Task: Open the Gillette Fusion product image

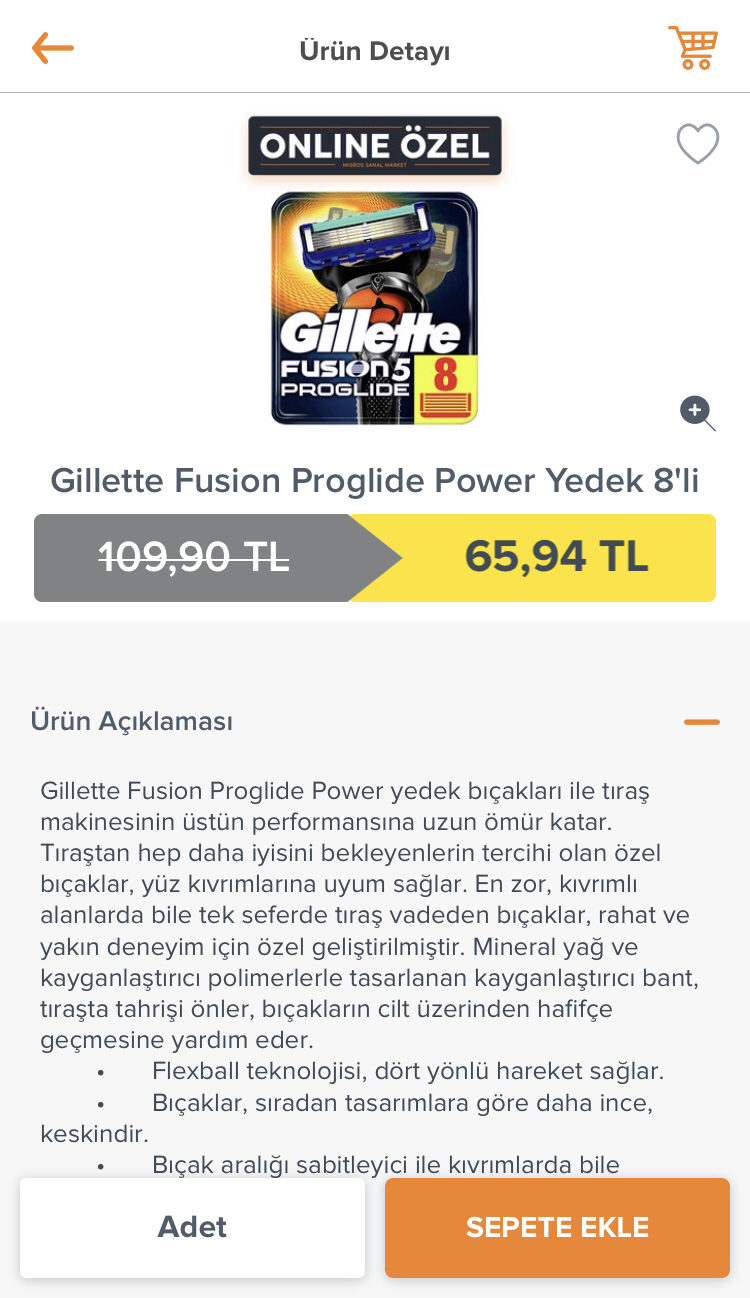Action: tap(375, 308)
